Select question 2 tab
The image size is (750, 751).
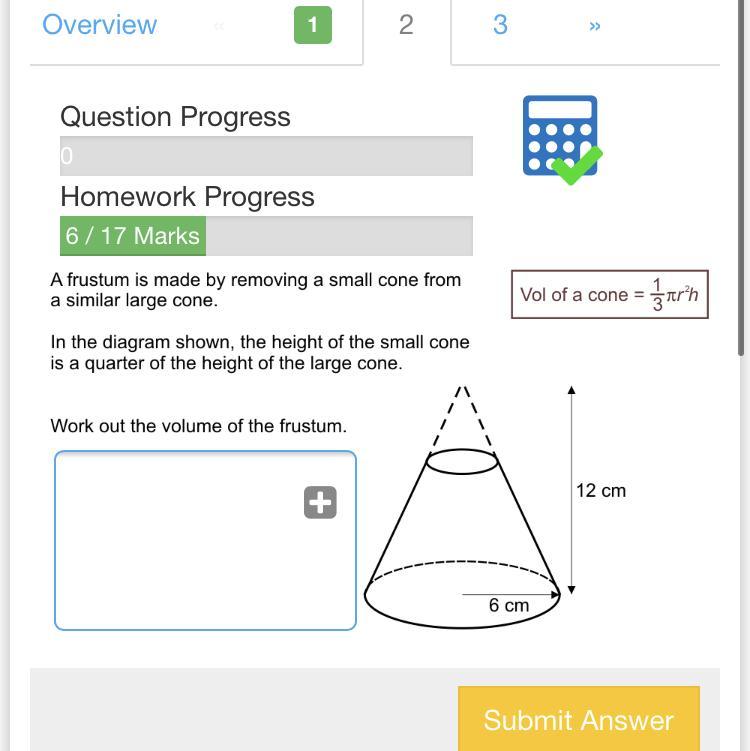pyautogui.click(x=406, y=26)
